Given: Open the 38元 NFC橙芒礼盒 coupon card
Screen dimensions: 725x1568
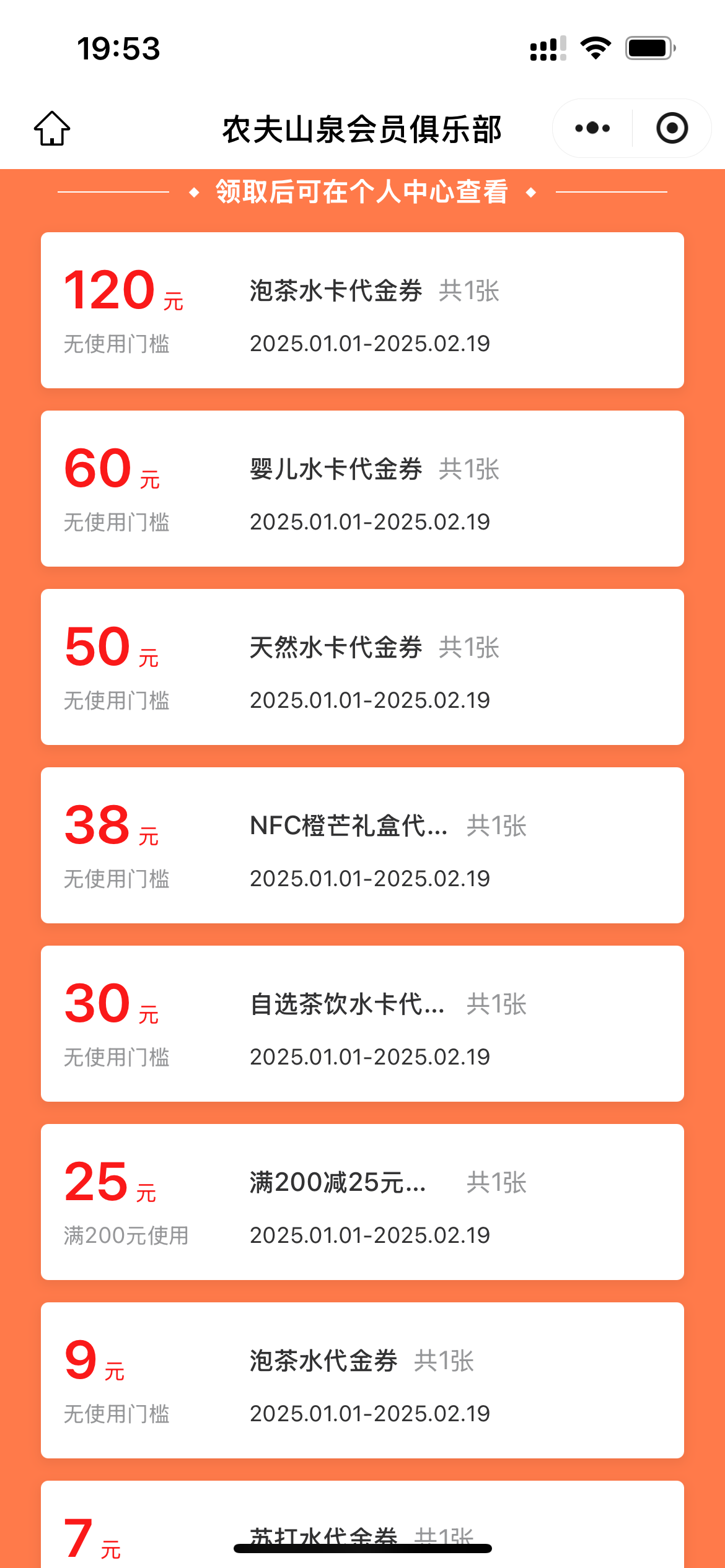Looking at the screenshot, I should pyautogui.click(x=362, y=845).
